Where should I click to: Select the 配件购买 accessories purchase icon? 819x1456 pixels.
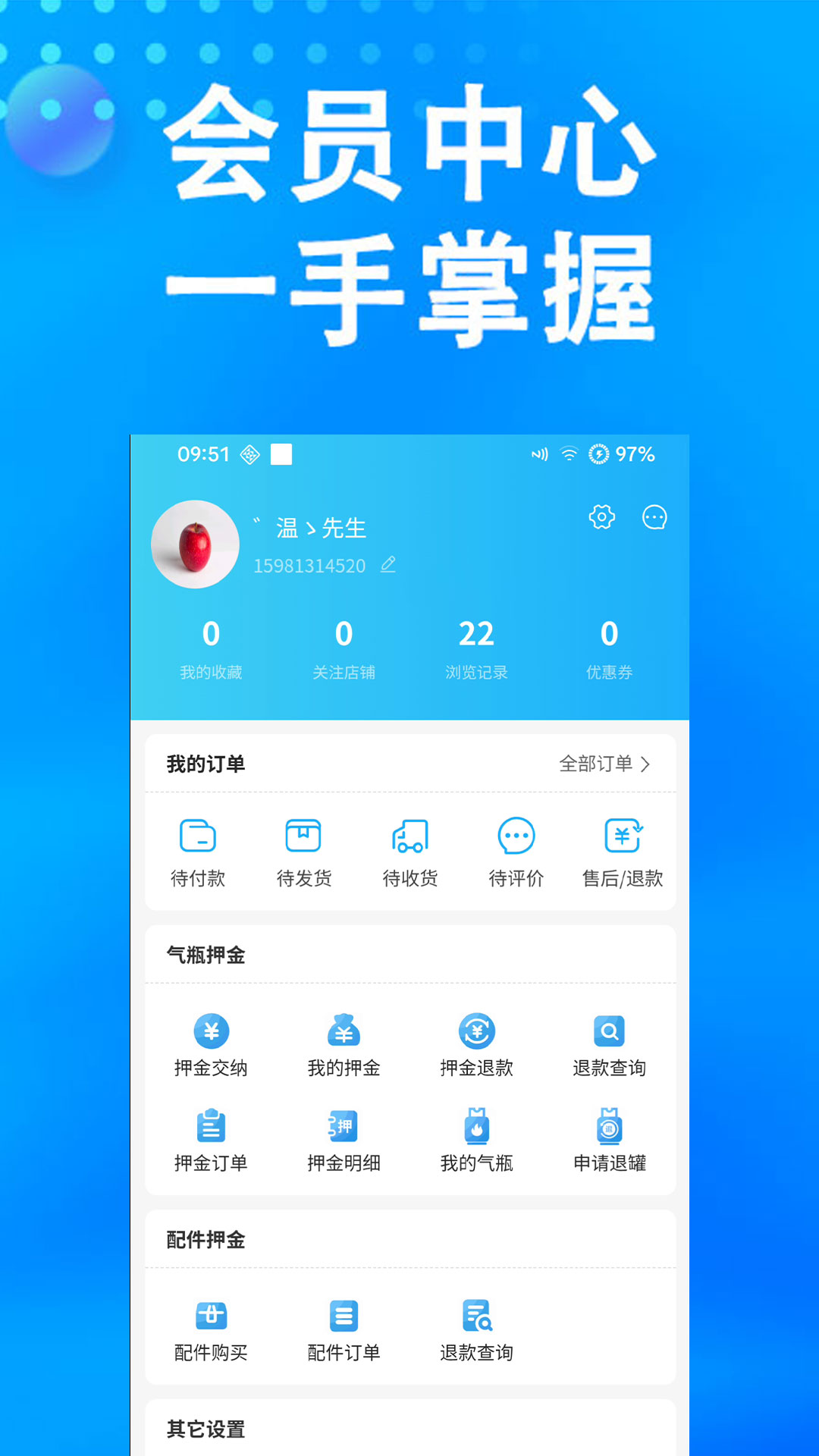211,1316
